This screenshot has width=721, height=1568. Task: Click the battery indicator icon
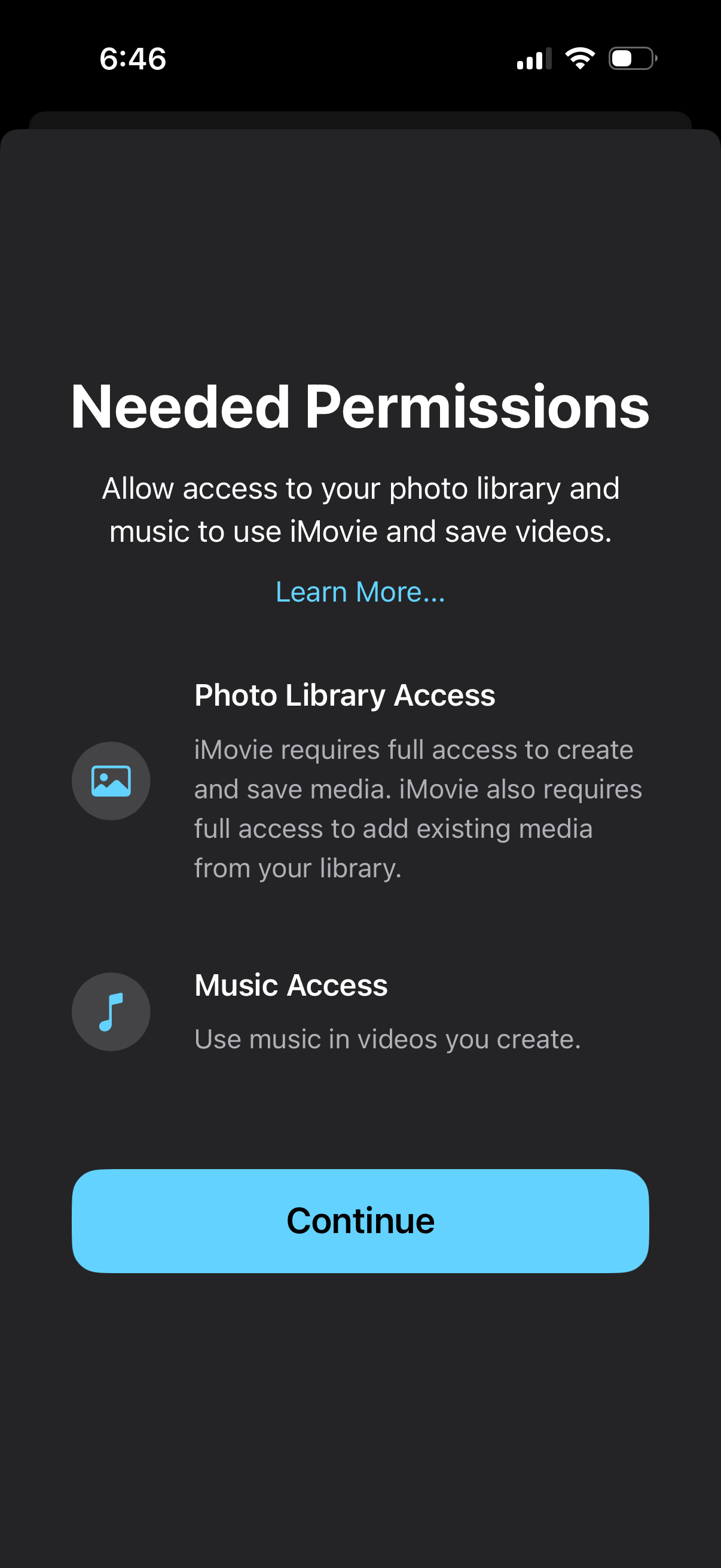(x=629, y=59)
